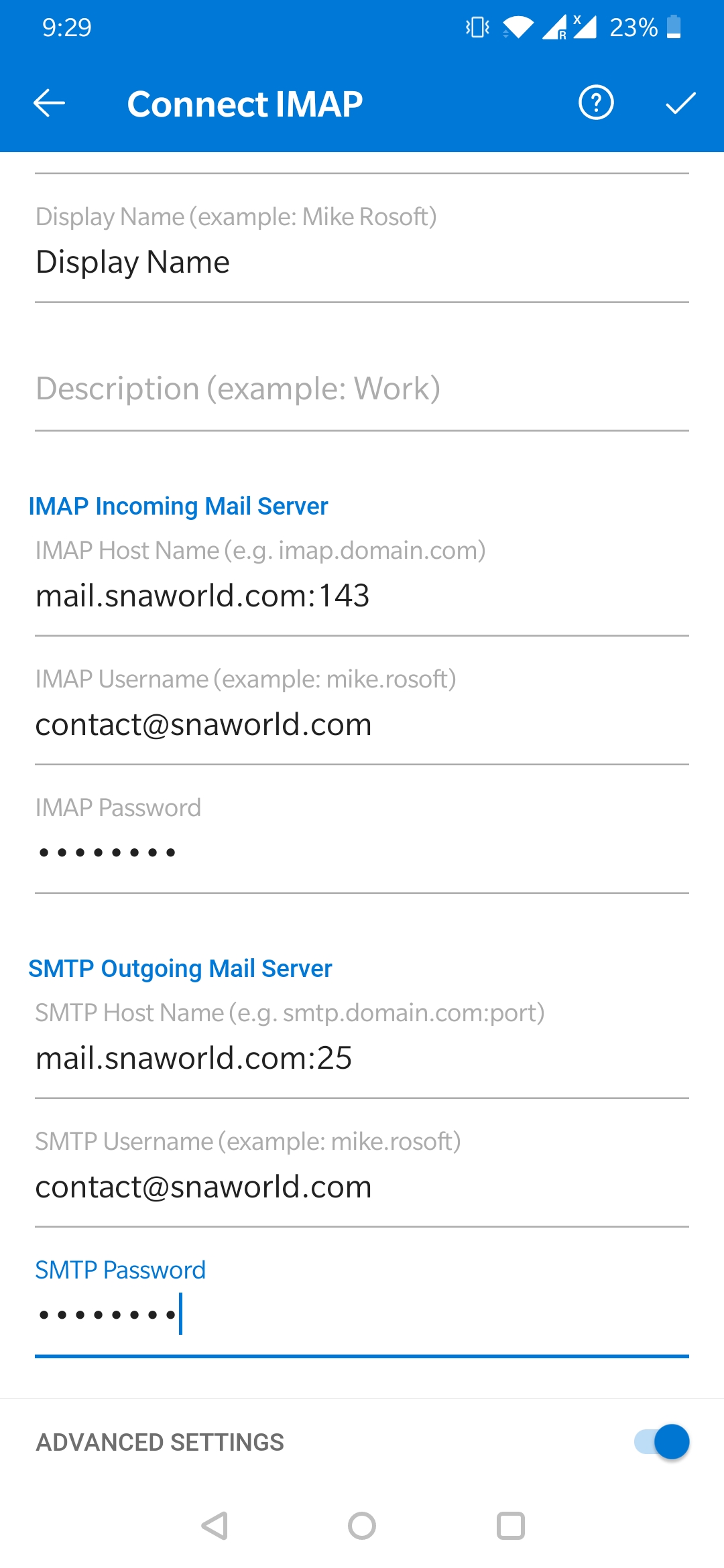Confirm settings with the checkmark
The width and height of the screenshot is (724, 1568).
[x=680, y=103]
